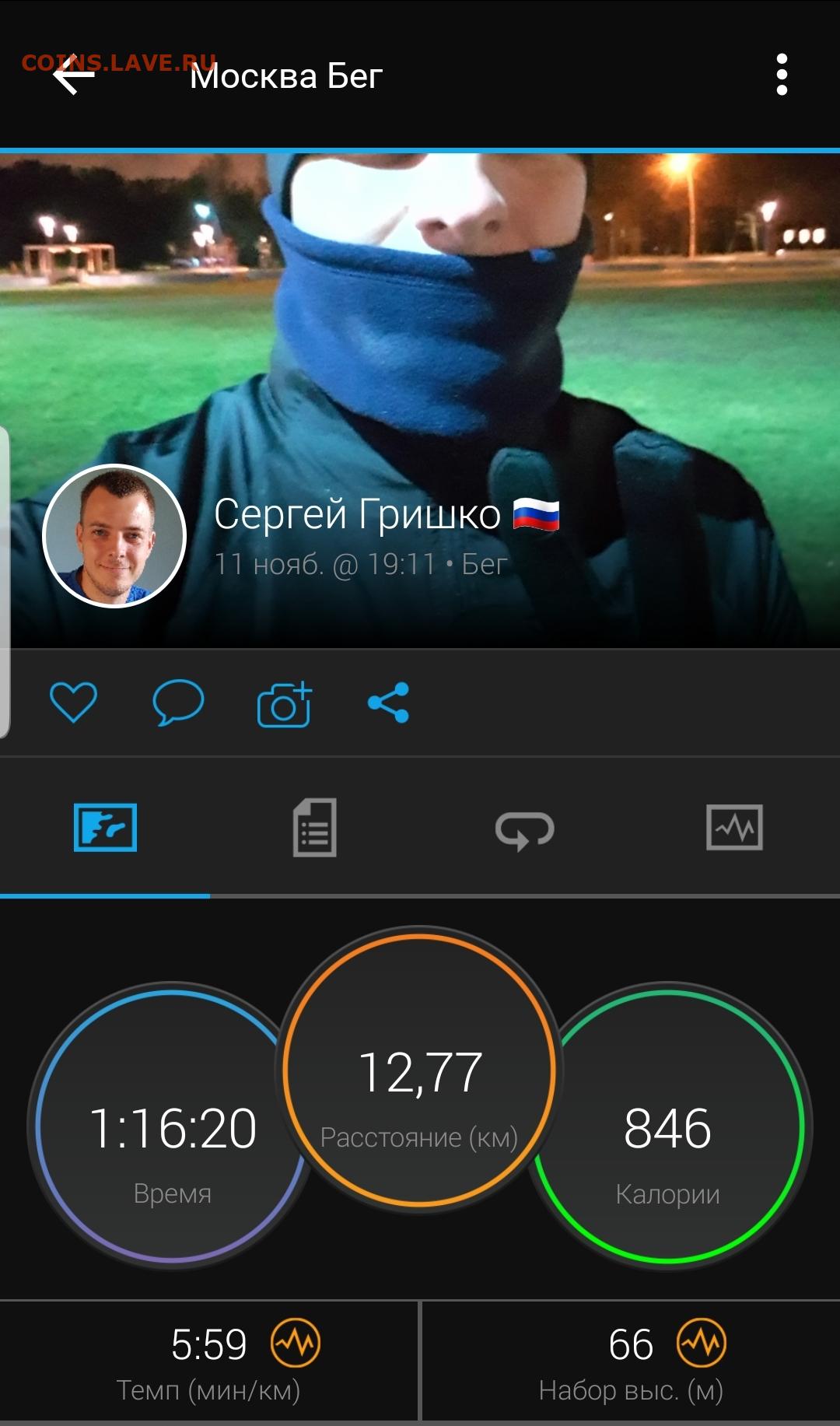Switch to the laps tab
The height and width of the screenshot is (1426, 840).
tap(525, 829)
